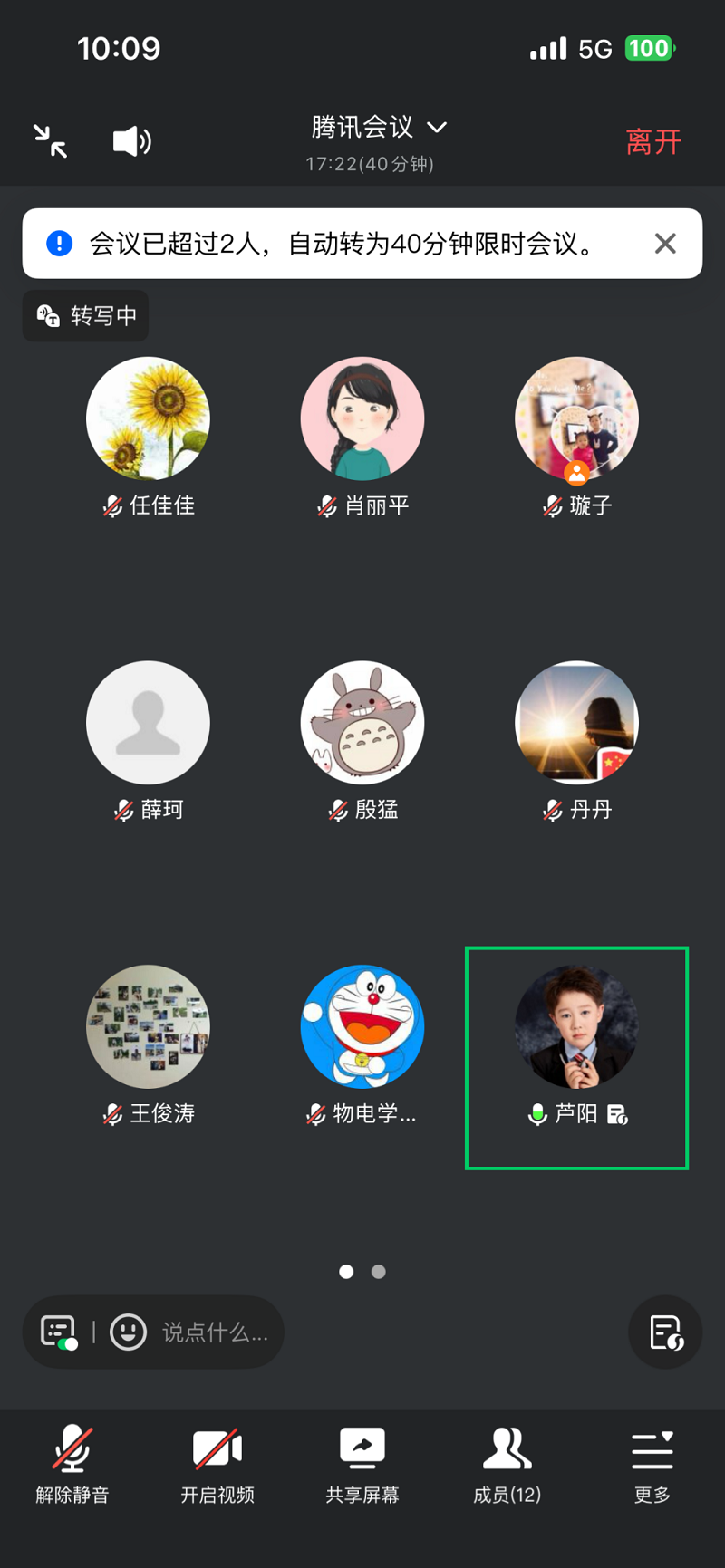
Task: Open the emoji reaction picker
Action: (128, 1332)
